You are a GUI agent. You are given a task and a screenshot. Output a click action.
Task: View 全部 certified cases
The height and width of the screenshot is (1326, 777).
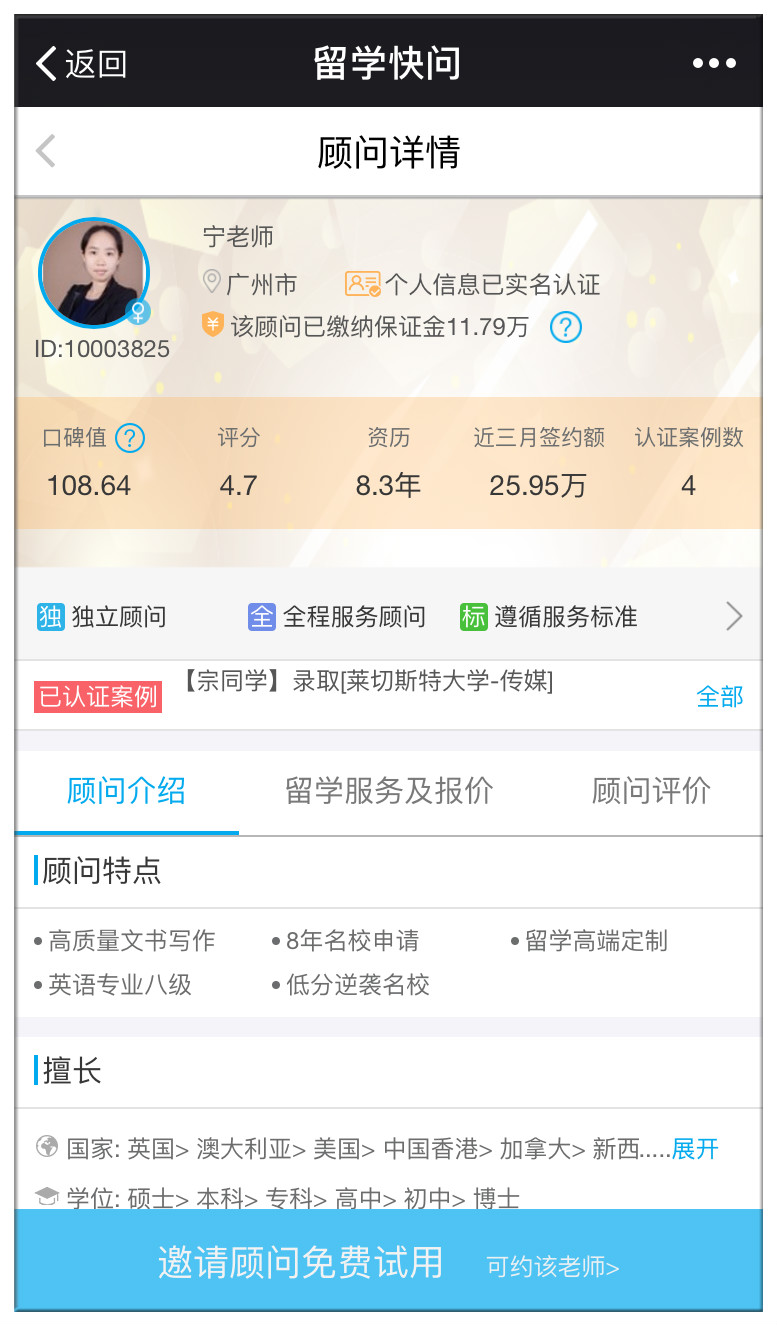click(x=719, y=697)
